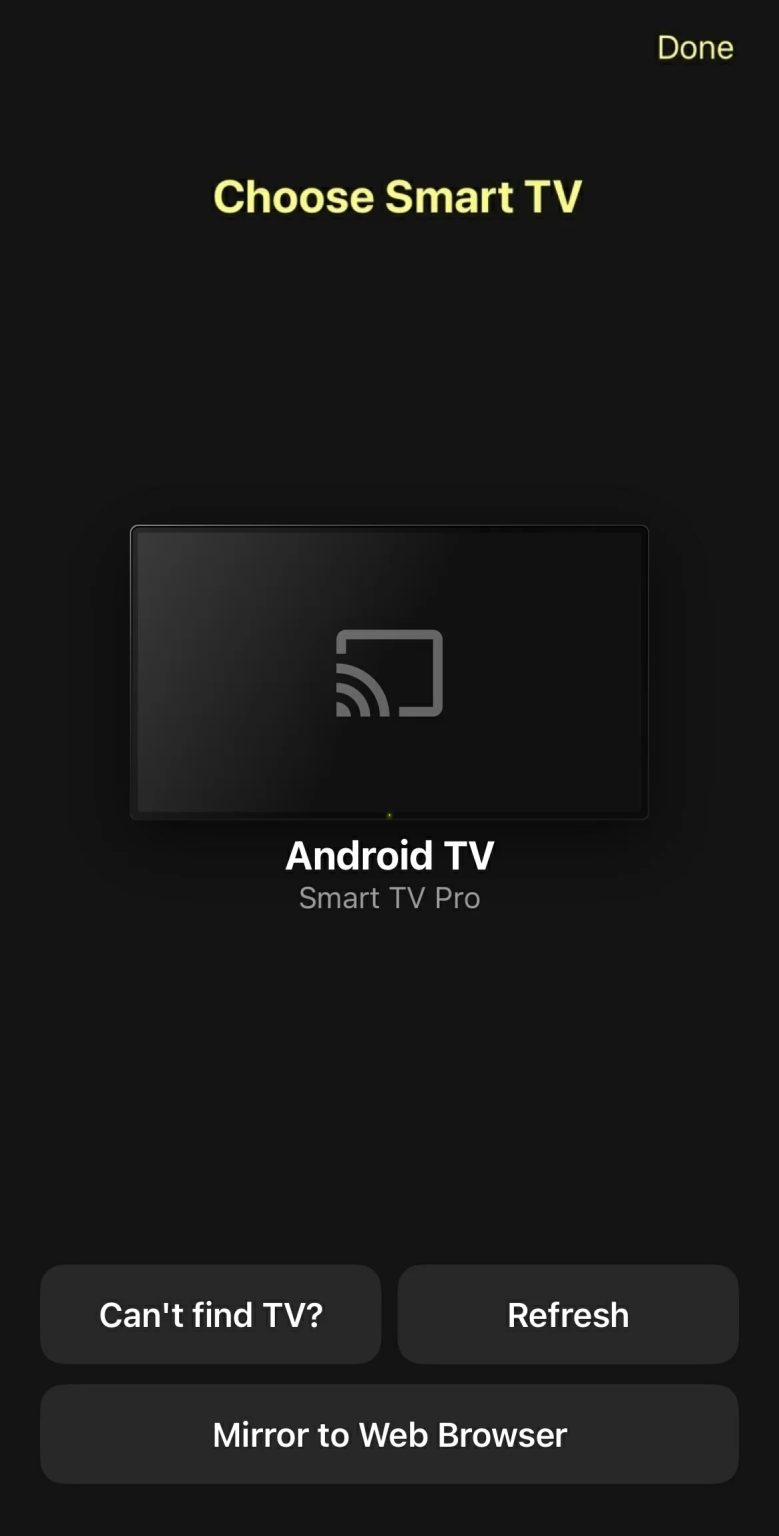
Task: Refresh the list of available smart TVs
Action: [568, 1314]
